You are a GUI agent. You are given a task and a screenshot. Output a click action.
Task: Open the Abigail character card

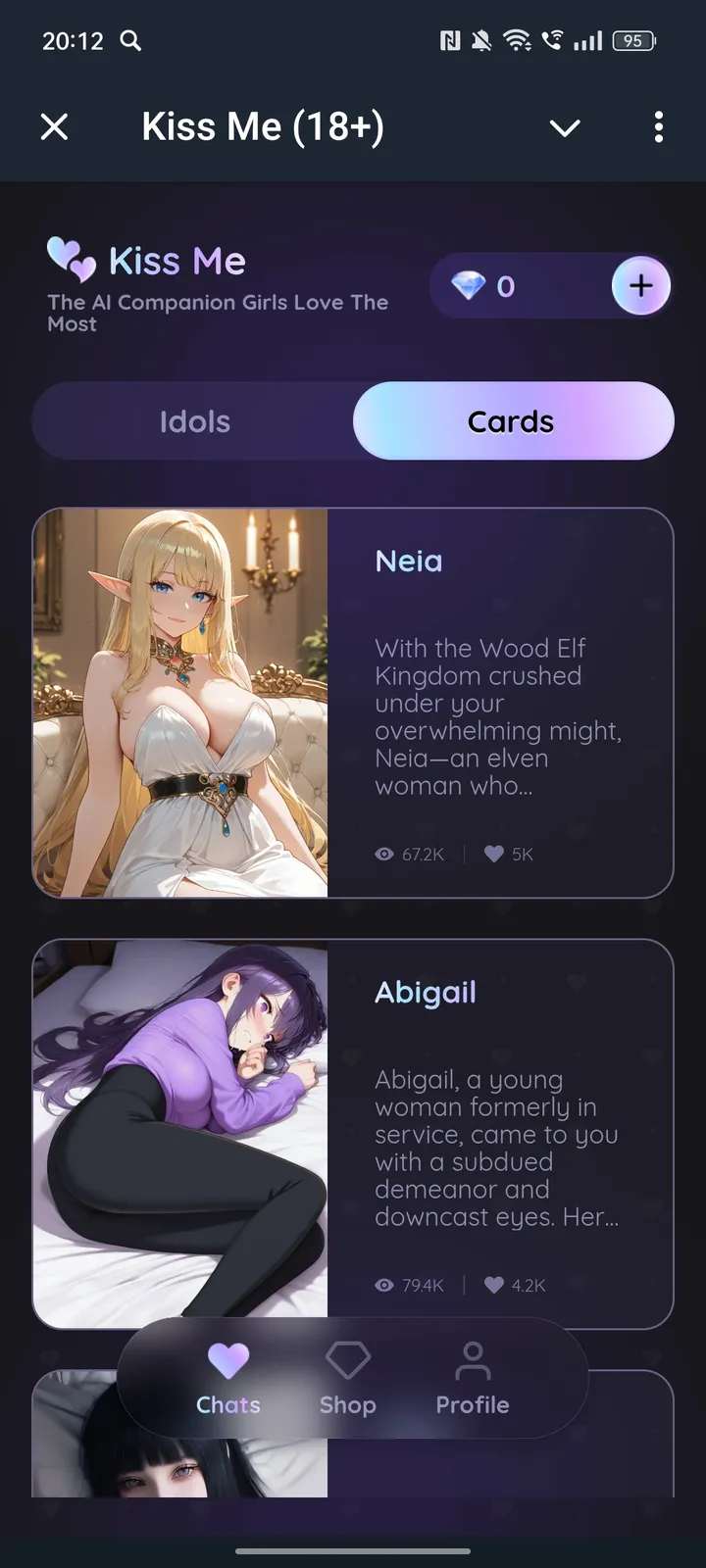353,1133
